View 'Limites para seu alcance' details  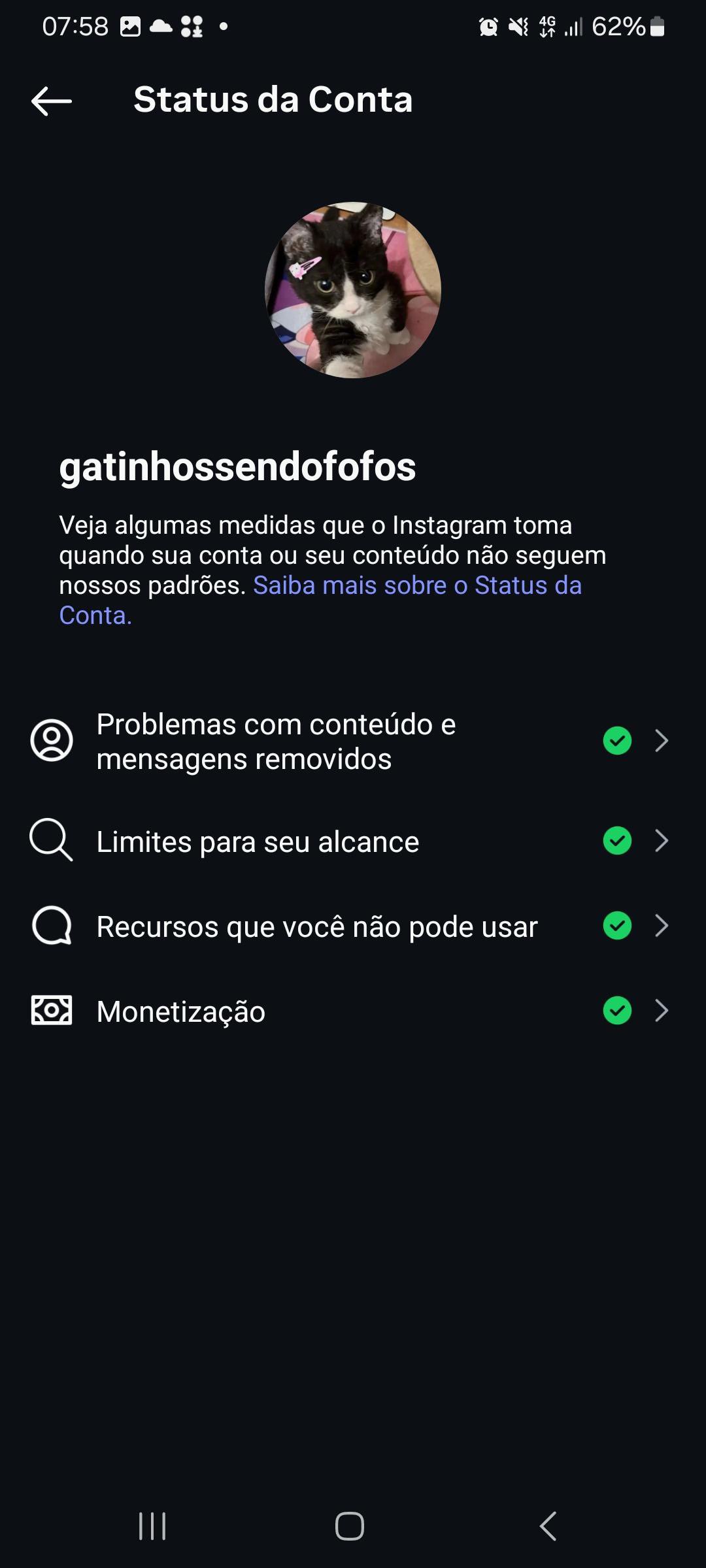pyautogui.click(x=349, y=841)
